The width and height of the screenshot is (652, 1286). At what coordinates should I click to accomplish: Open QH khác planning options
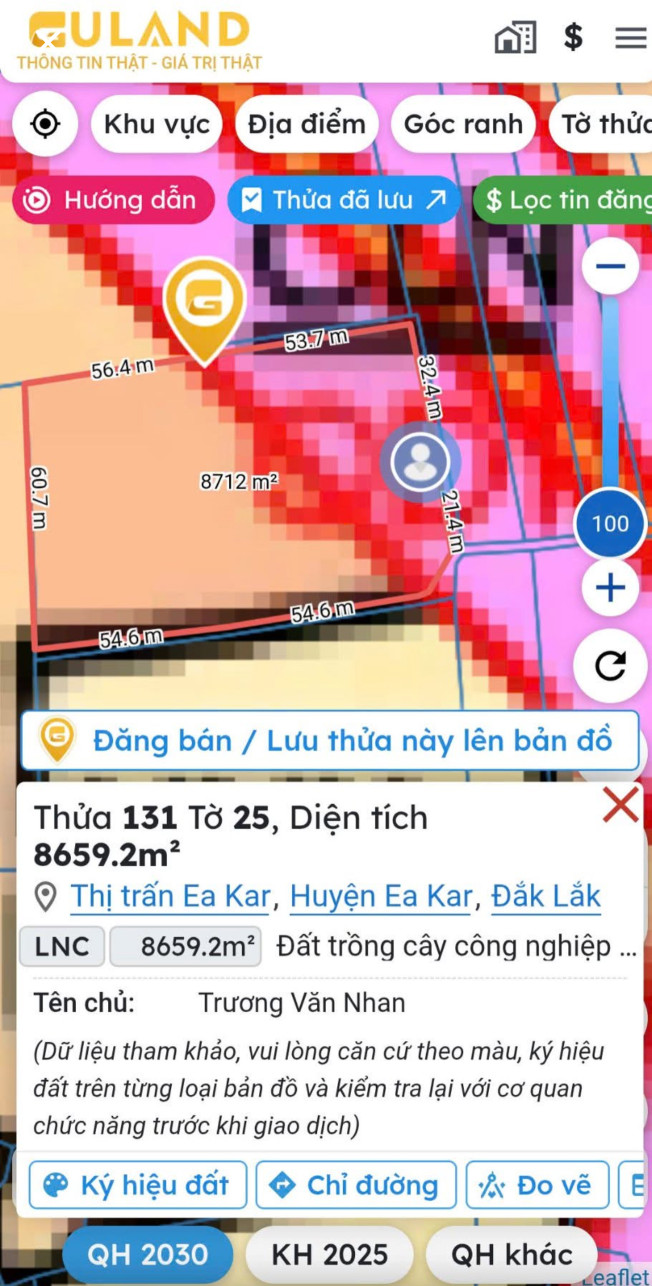(x=511, y=1255)
